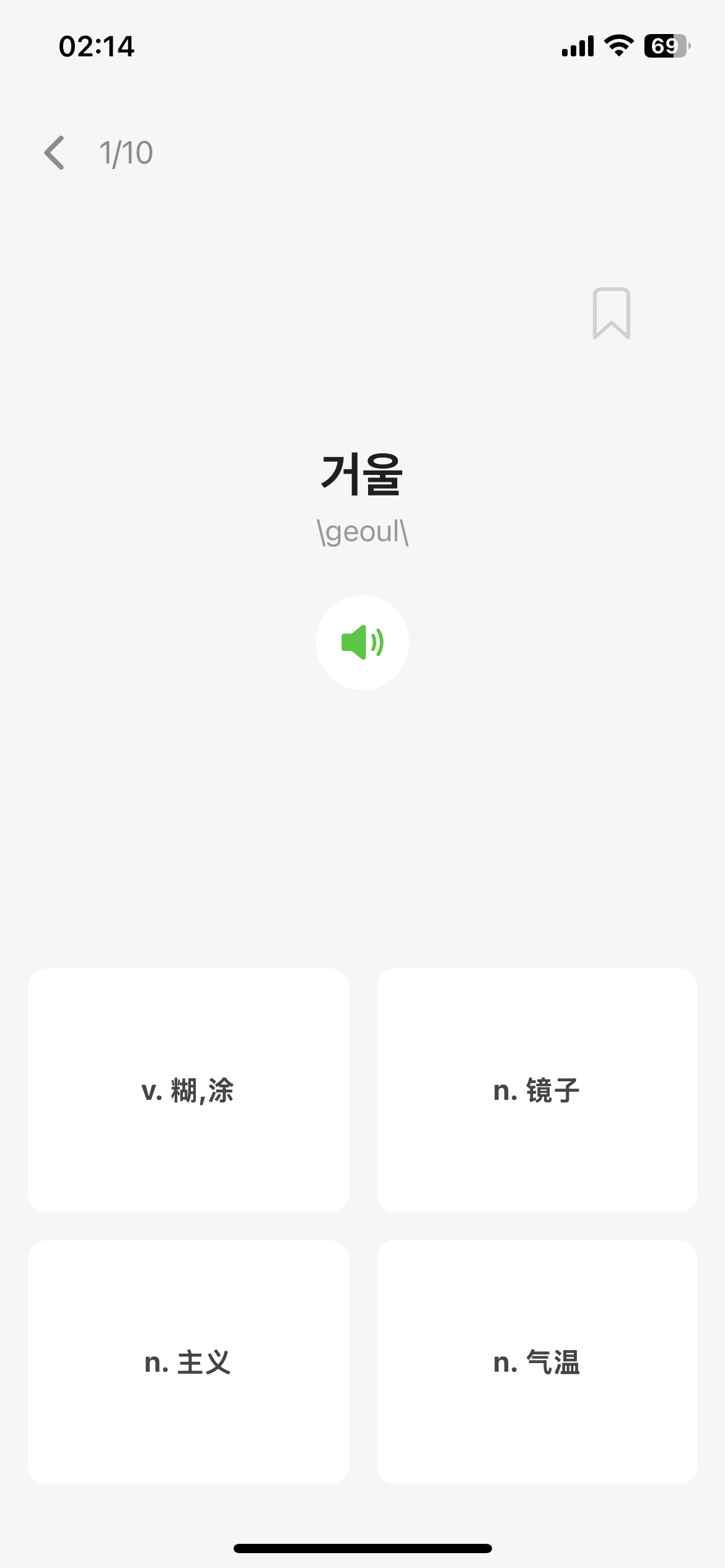The height and width of the screenshot is (1568, 725).
Task: Tap the green speaker icon to hear audio
Action: point(362,643)
